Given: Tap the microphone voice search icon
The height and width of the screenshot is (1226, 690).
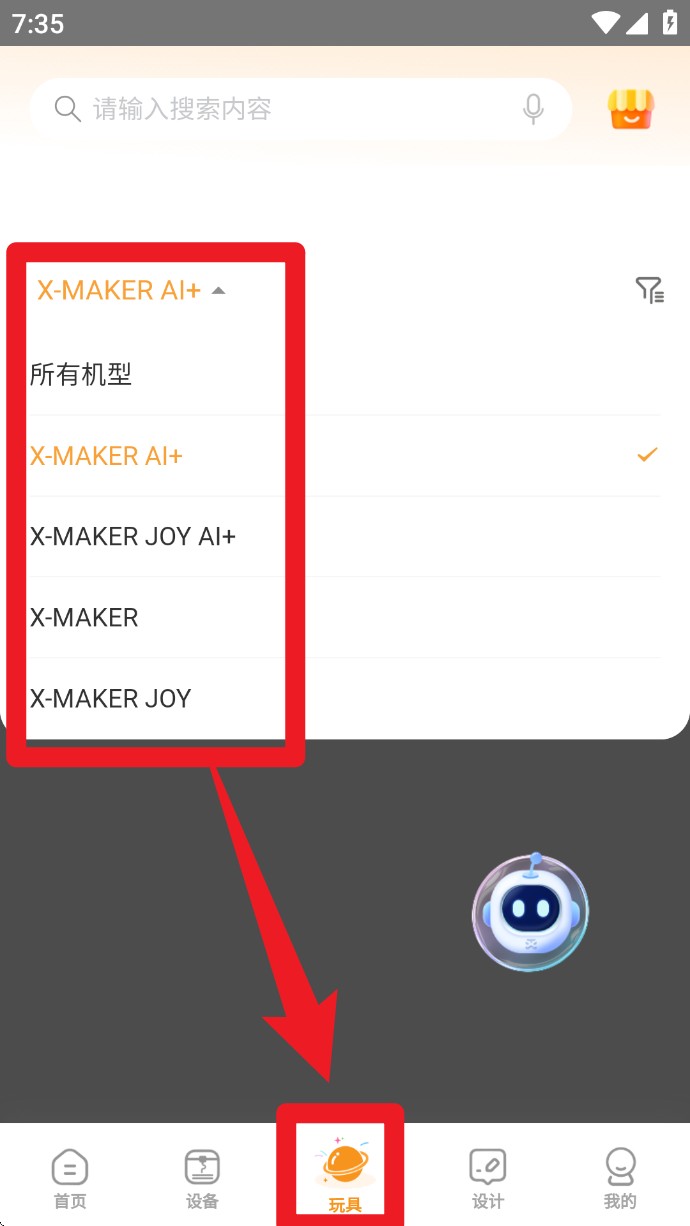Looking at the screenshot, I should point(533,109).
